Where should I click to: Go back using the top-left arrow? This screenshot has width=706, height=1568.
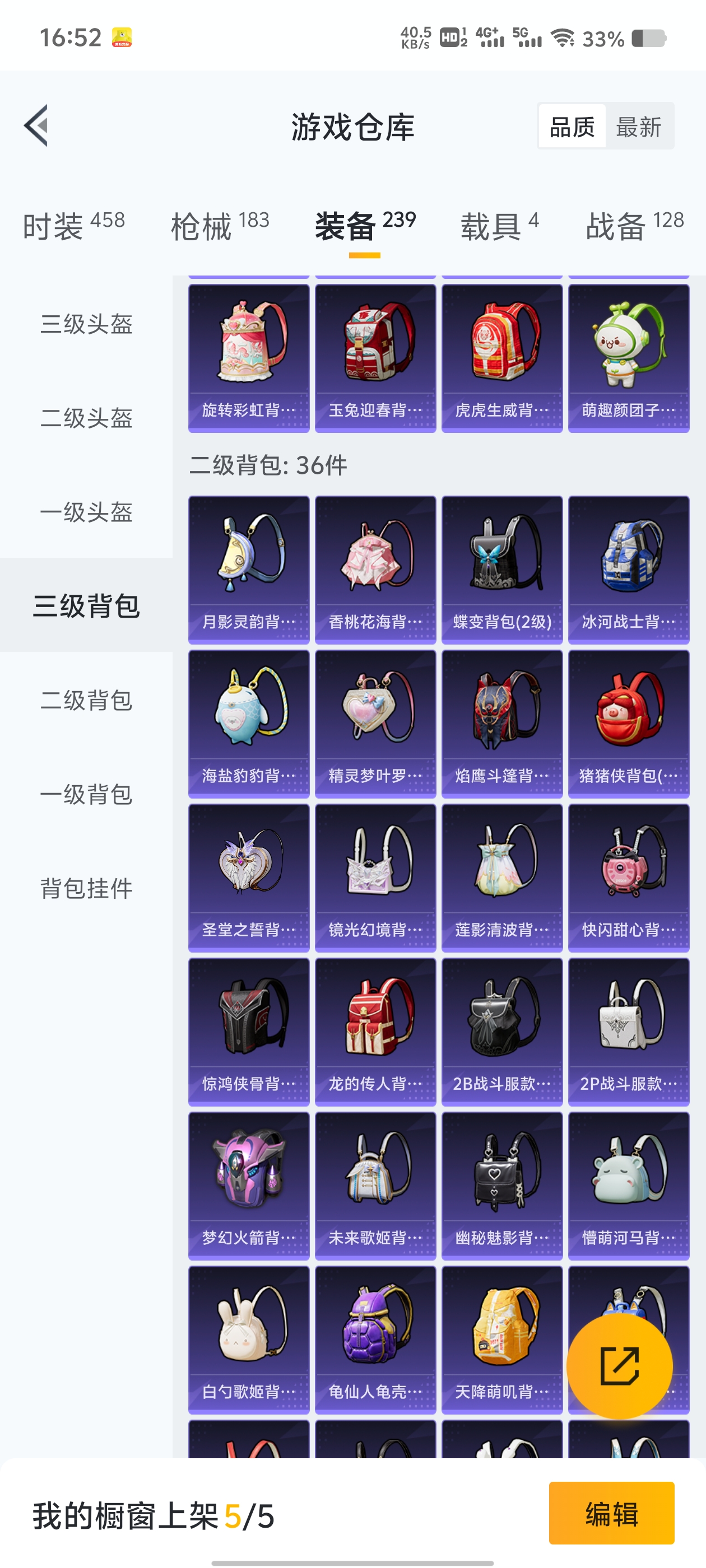click(x=36, y=125)
